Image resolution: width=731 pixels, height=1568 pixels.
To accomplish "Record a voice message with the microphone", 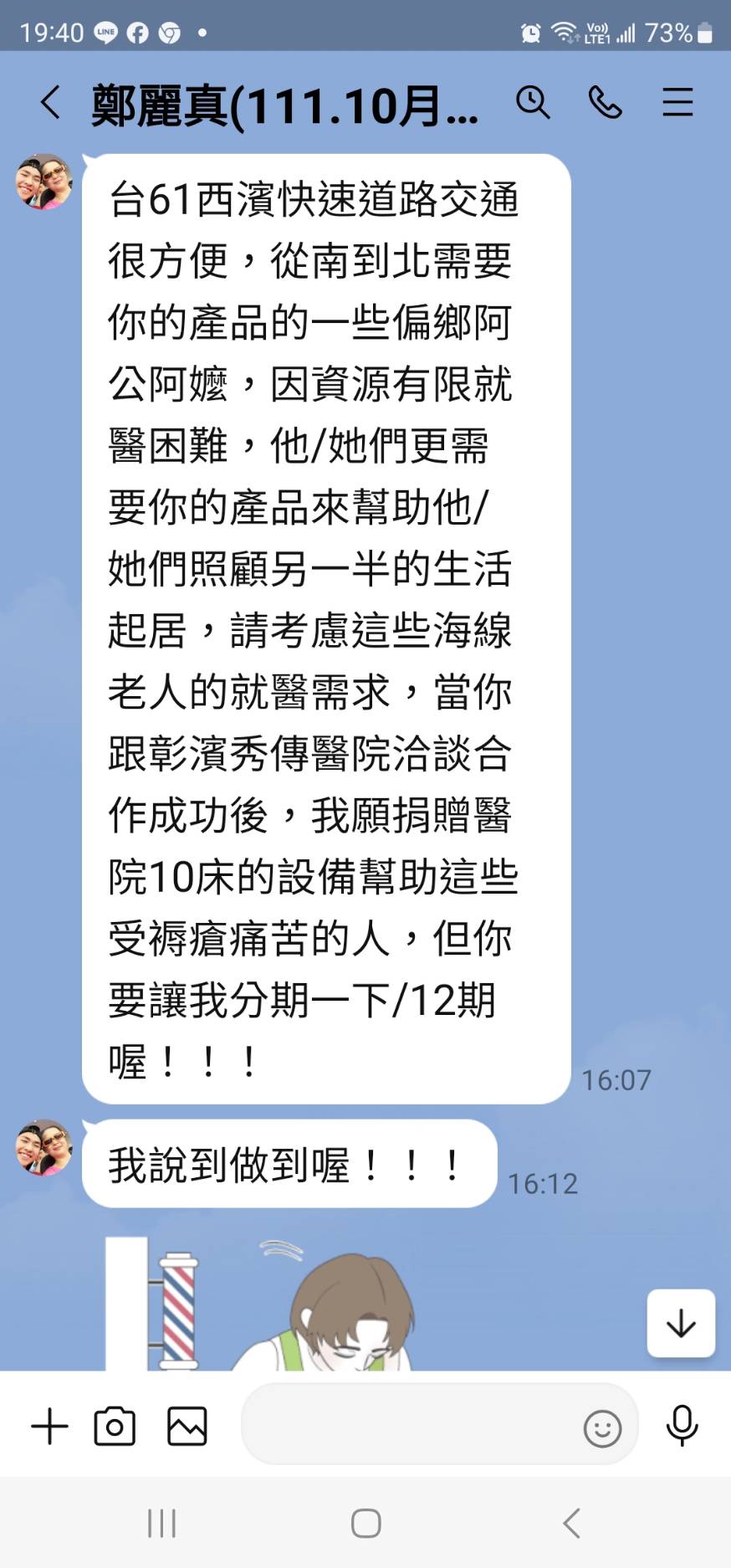I will [682, 1426].
